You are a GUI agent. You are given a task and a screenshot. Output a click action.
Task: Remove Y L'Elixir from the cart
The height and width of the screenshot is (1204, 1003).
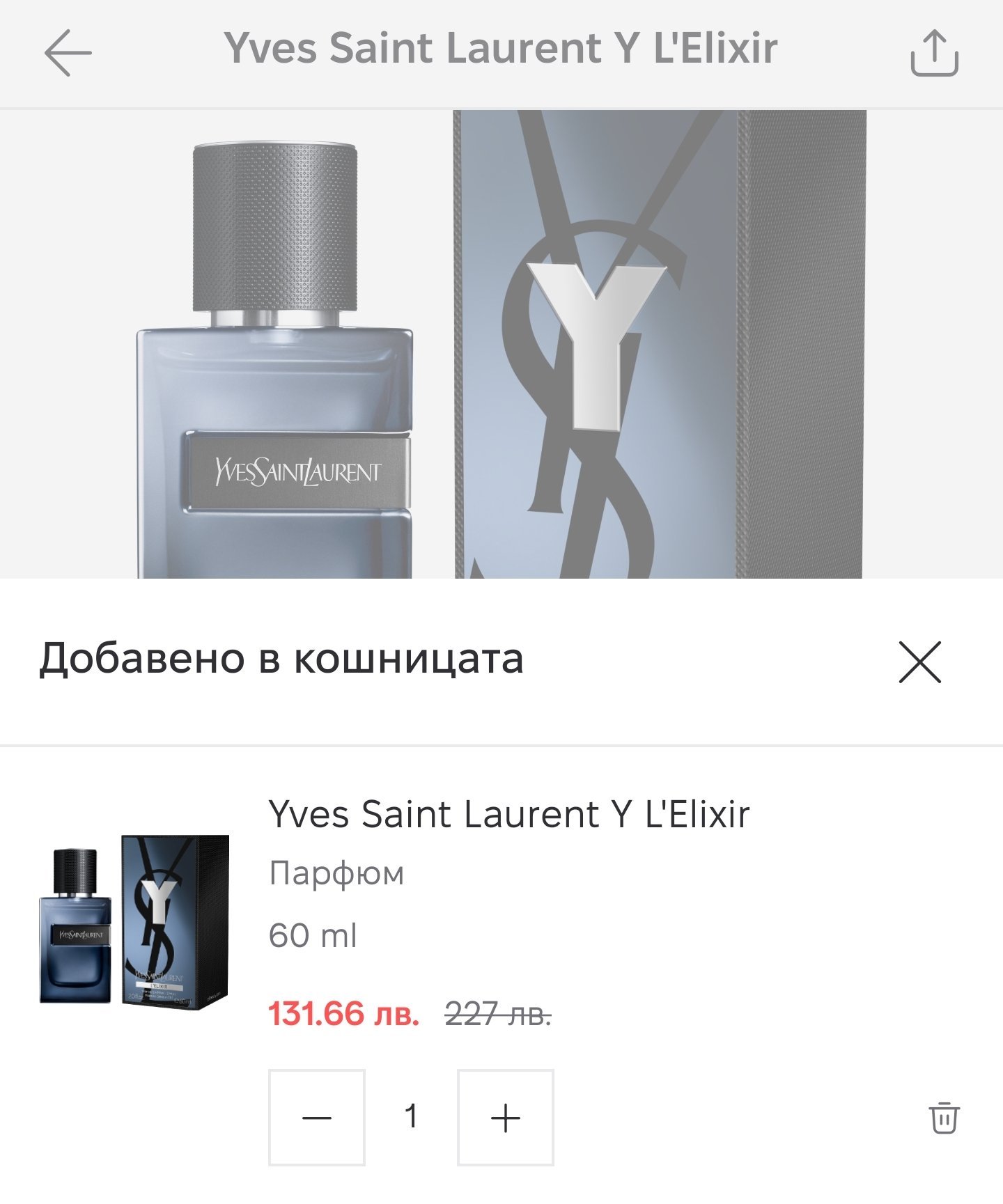pyautogui.click(x=944, y=1118)
